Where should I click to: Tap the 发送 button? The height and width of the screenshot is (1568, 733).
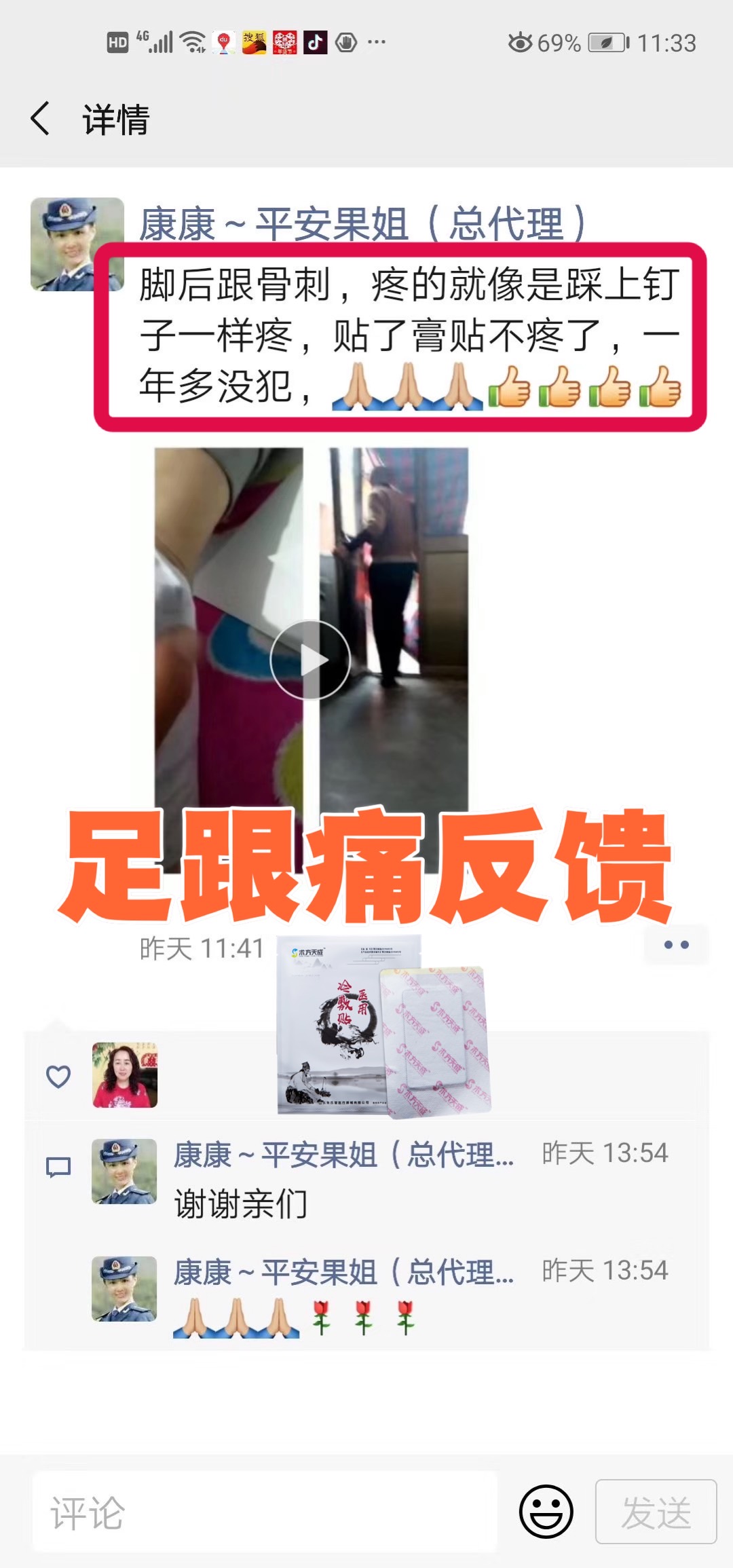(x=656, y=1512)
